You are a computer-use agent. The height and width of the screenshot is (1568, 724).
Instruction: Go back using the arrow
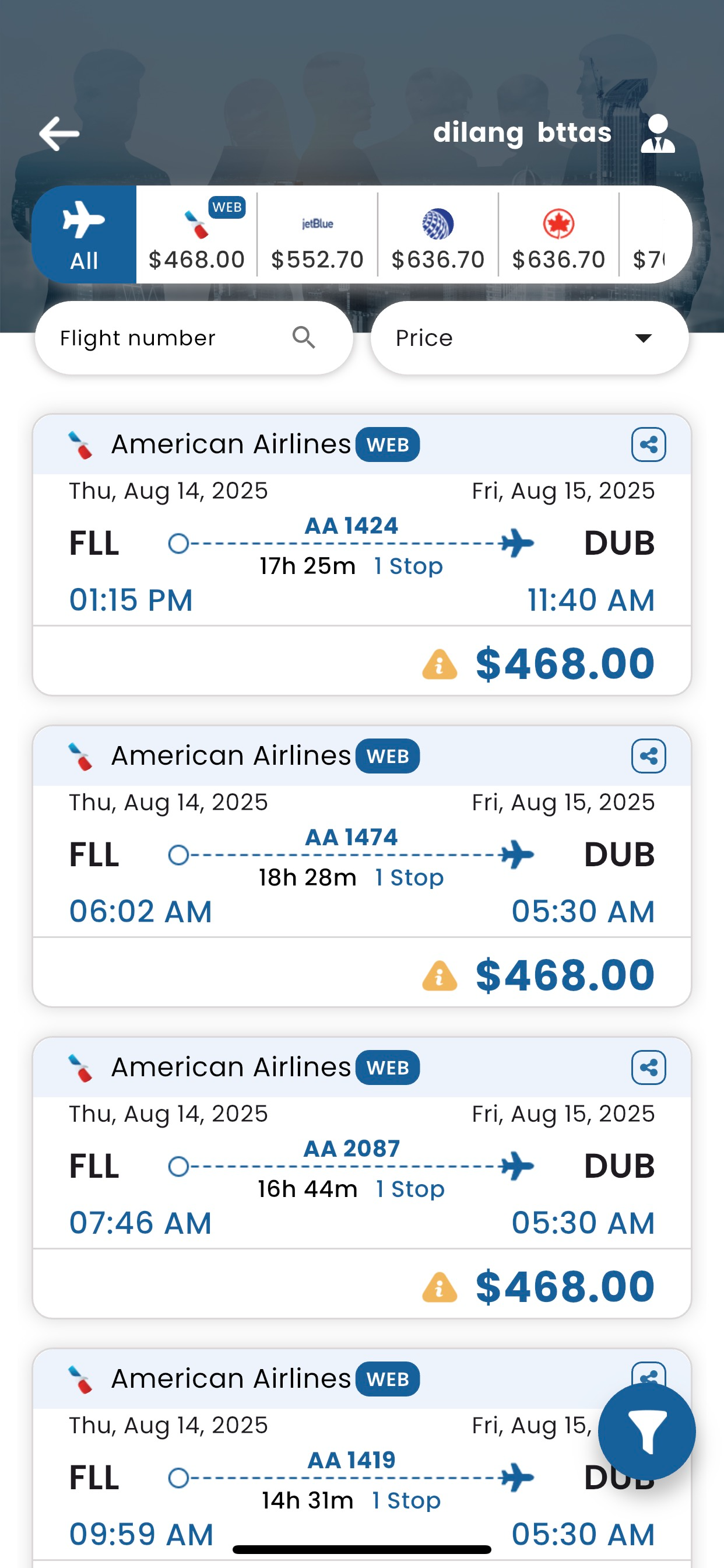point(59,134)
